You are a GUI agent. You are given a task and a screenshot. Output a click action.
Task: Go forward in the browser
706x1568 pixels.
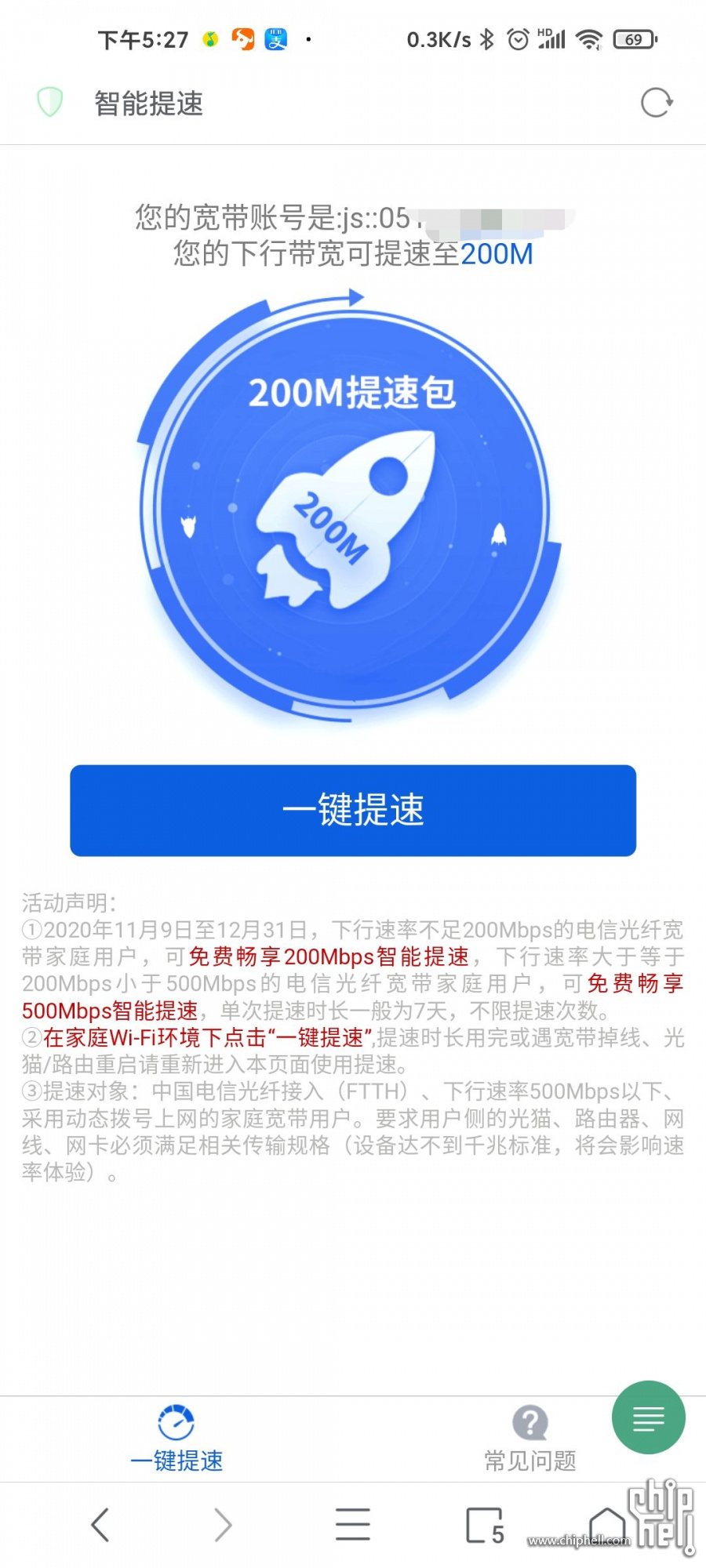pos(224,1525)
